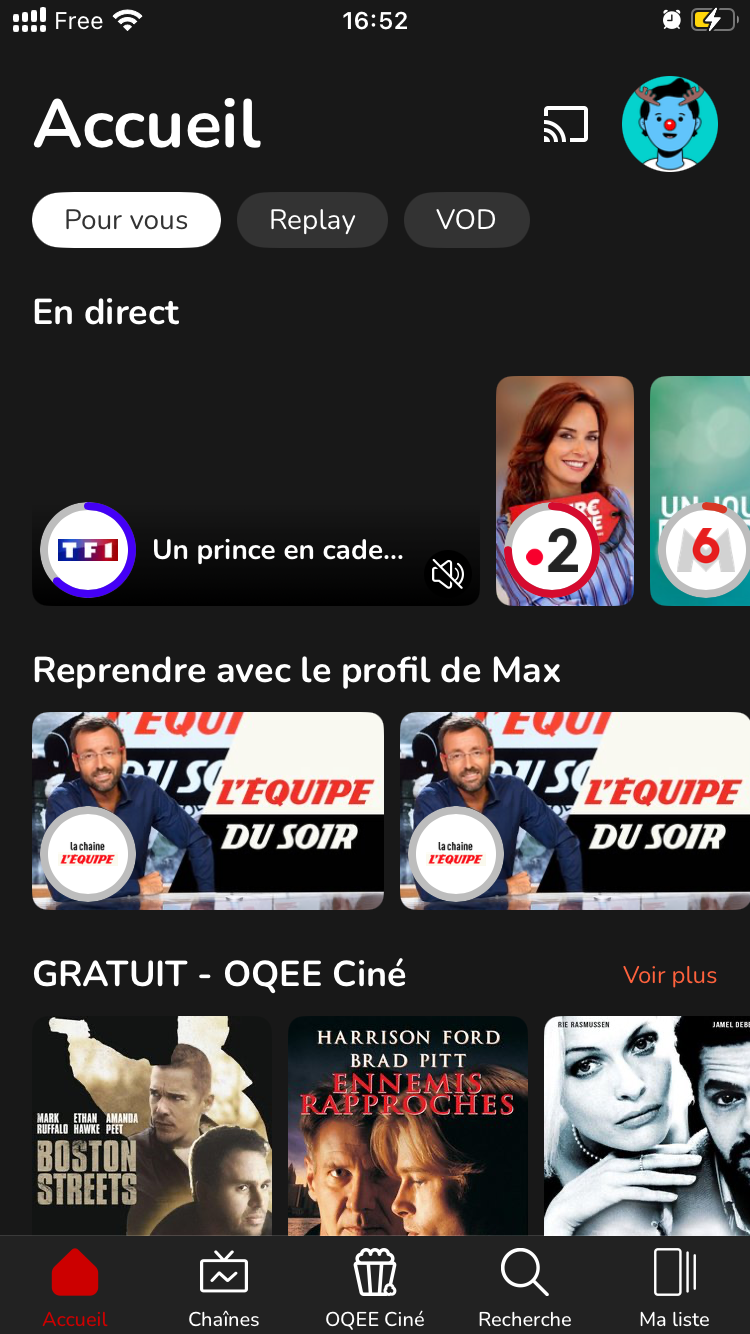750x1334 pixels.
Task: Resume the second L'Équipe du Soir card
Action: [574, 810]
